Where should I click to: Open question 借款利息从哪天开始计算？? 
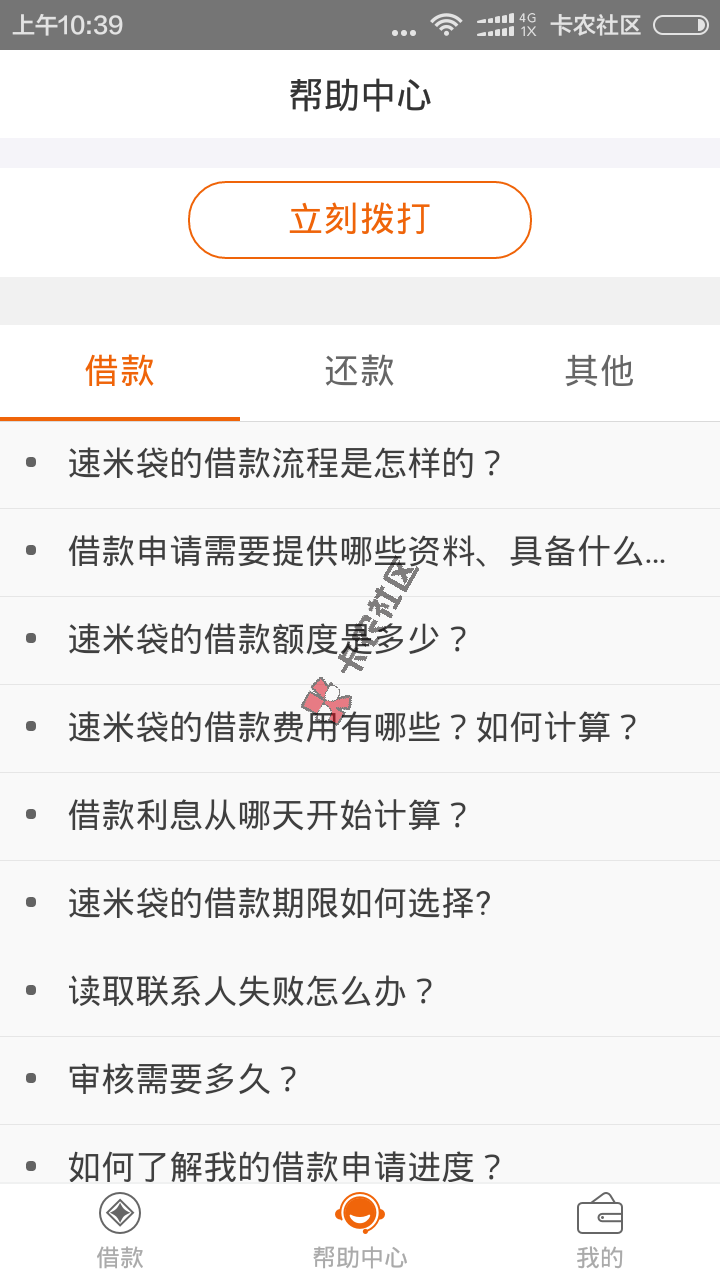pyautogui.click(x=360, y=817)
